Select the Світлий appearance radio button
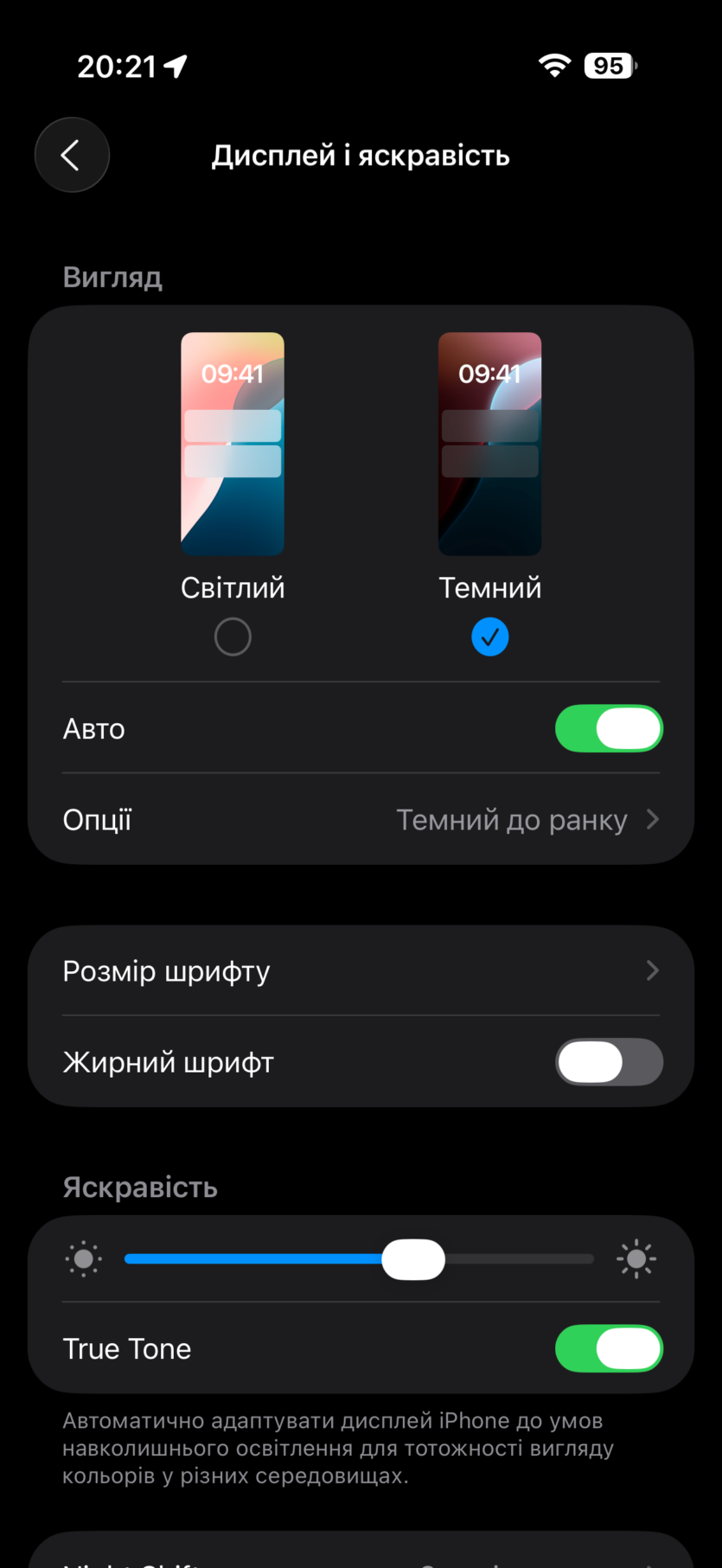722x1568 pixels. pos(233,637)
